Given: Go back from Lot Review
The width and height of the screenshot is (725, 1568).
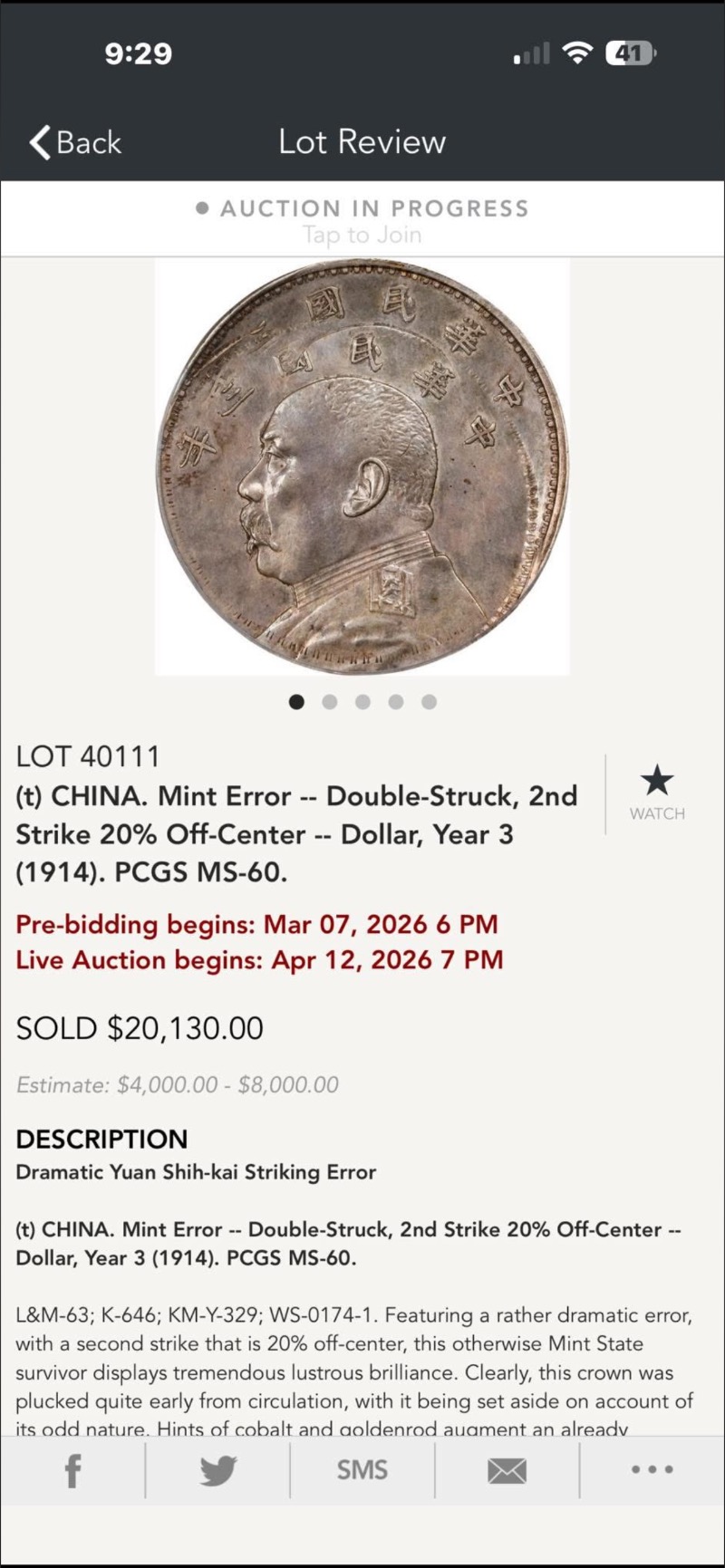Looking at the screenshot, I should [76, 142].
